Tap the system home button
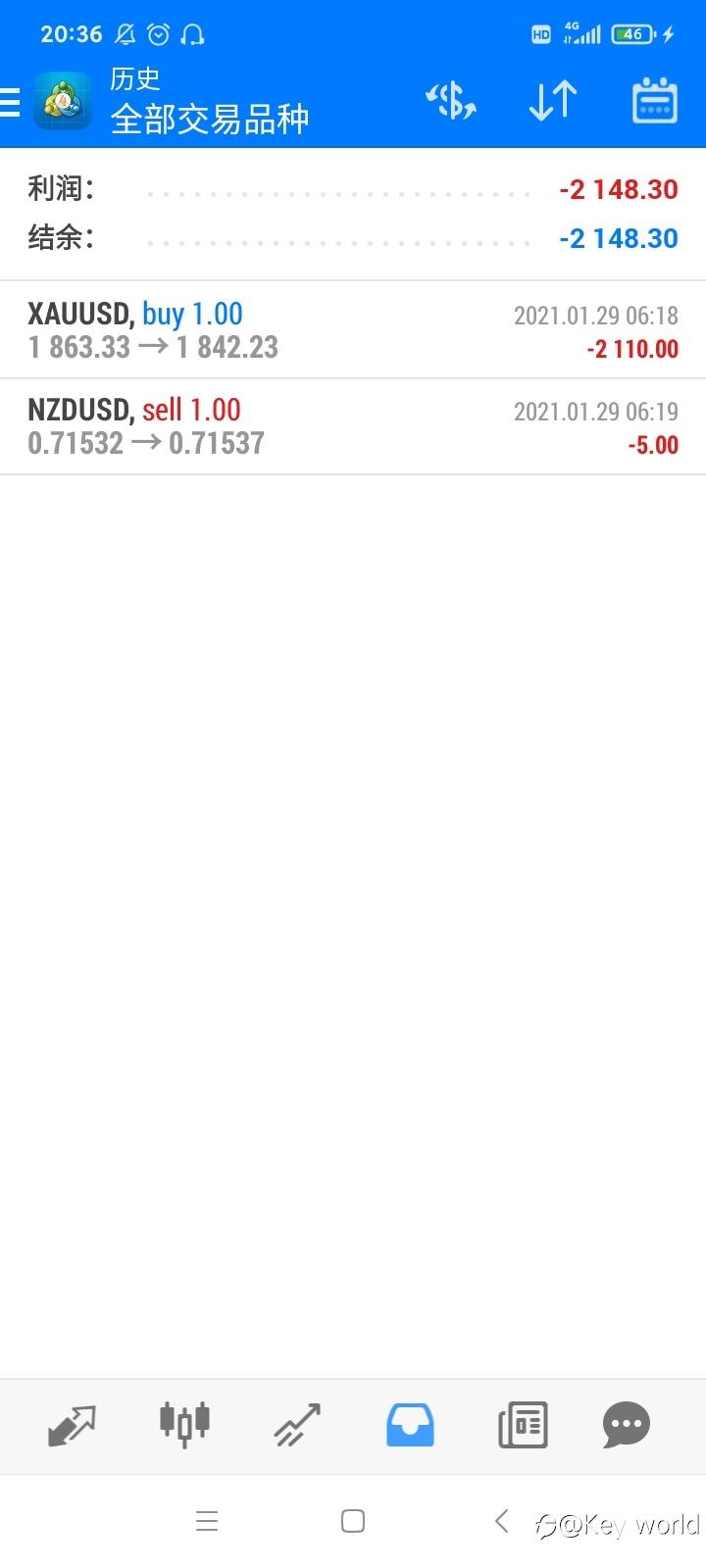This screenshot has width=706, height=1568. point(353,1521)
